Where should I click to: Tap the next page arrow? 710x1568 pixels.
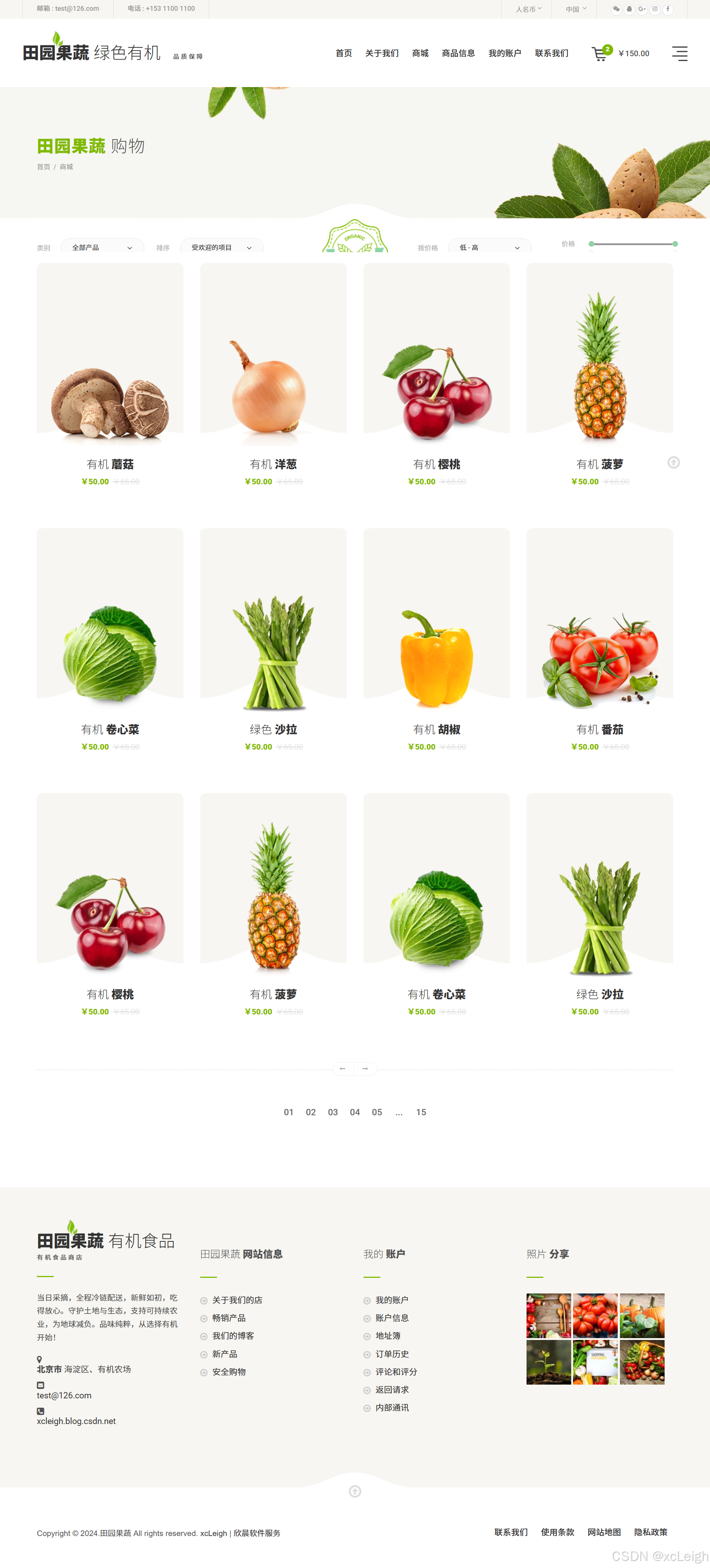click(x=365, y=1068)
